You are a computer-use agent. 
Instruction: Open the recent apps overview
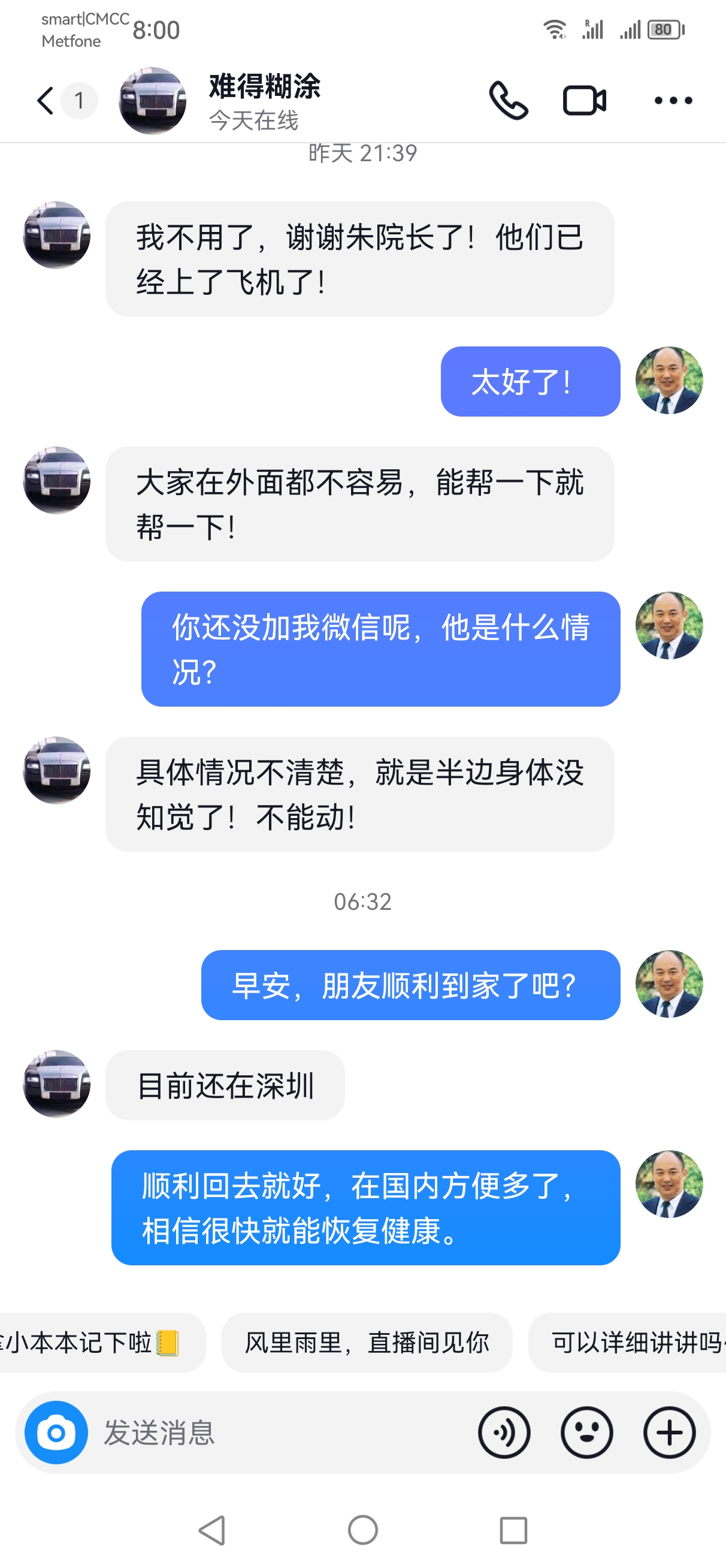pos(513,1530)
